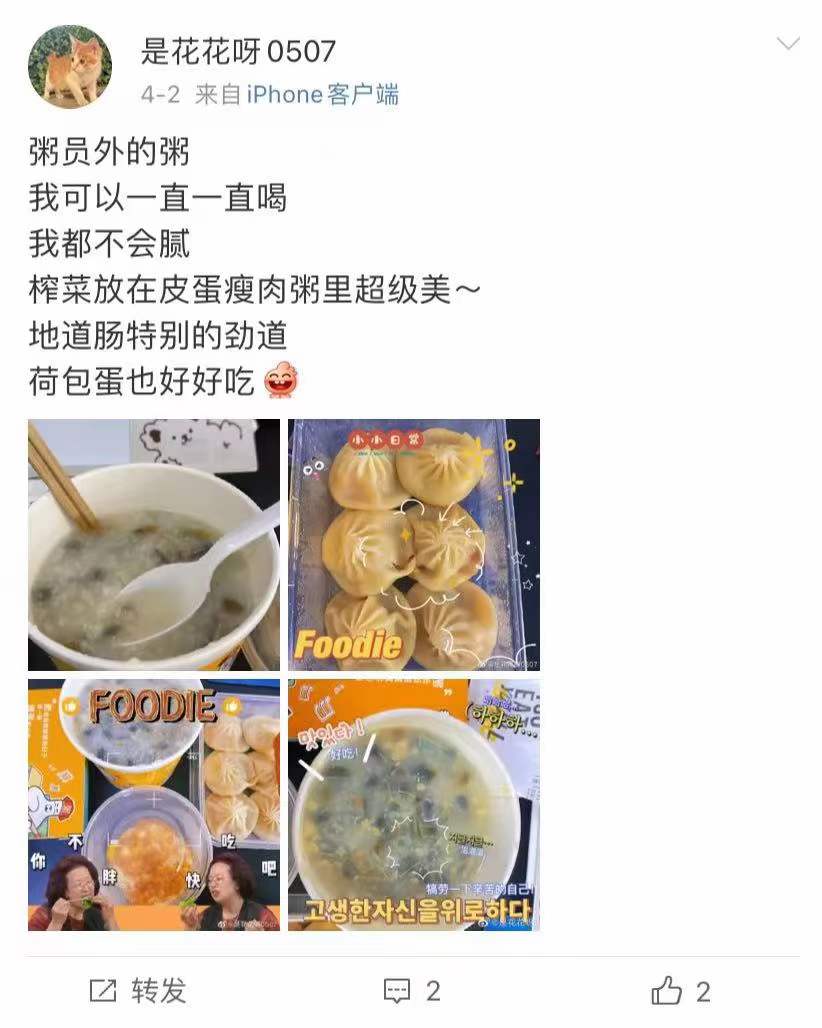Repost this post with 转发
This screenshot has width=822, height=1028.
click(x=139, y=991)
